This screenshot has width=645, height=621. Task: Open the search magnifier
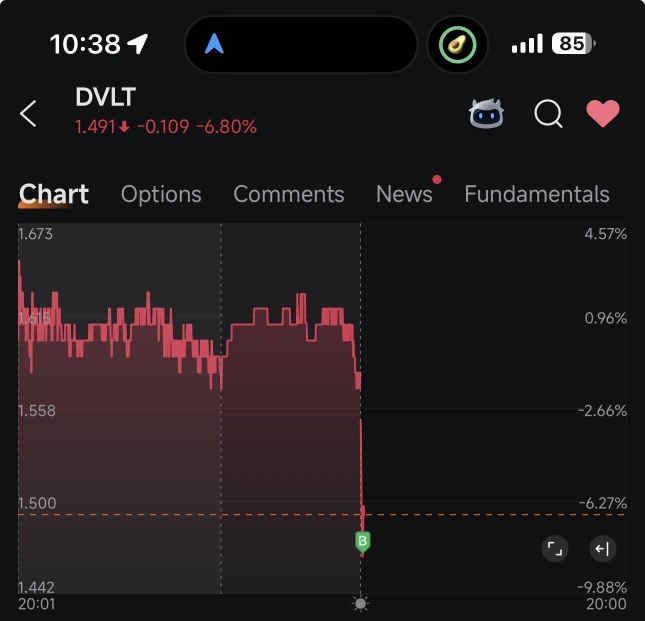point(548,114)
